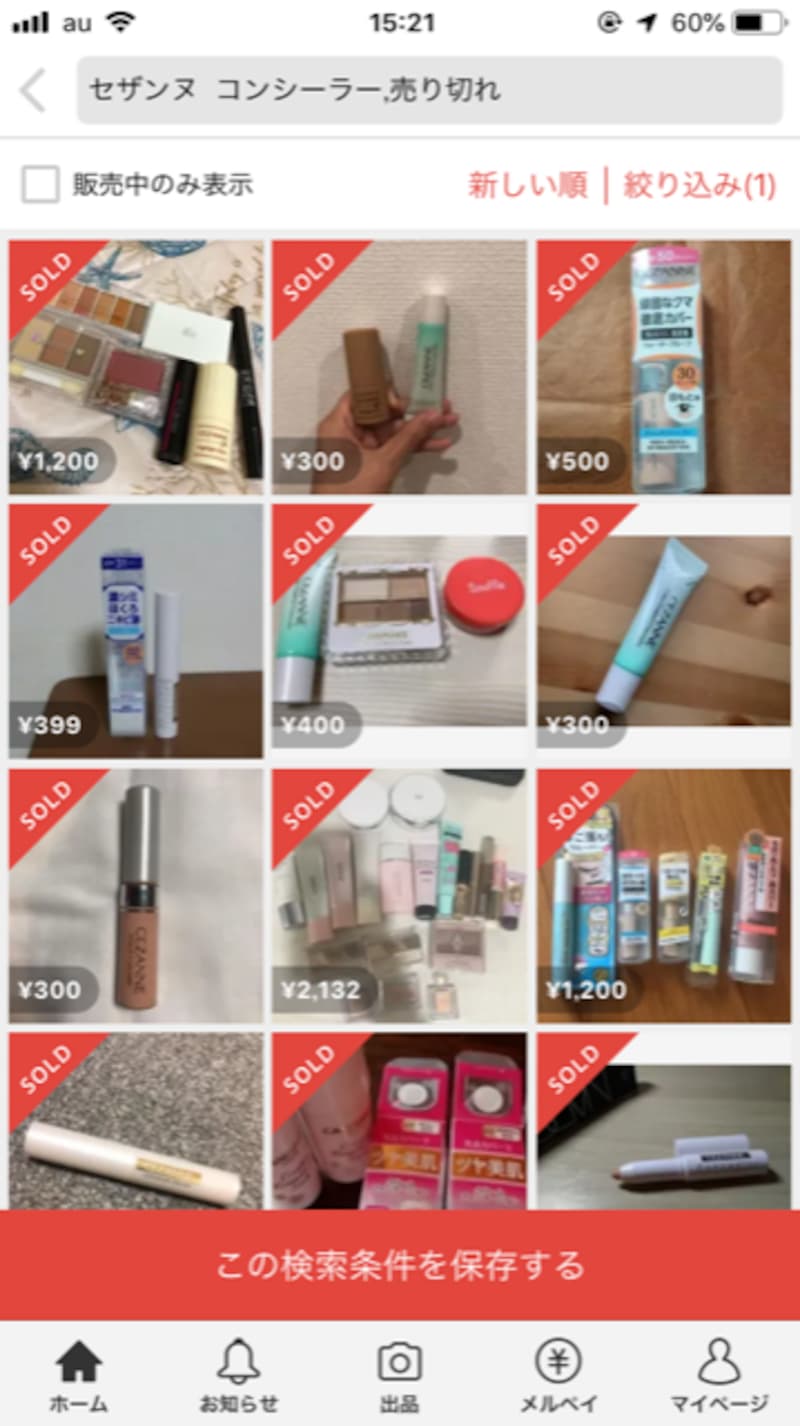Switch to the ホーム tab
The image size is (800, 1426).
tap(79, 1375)
